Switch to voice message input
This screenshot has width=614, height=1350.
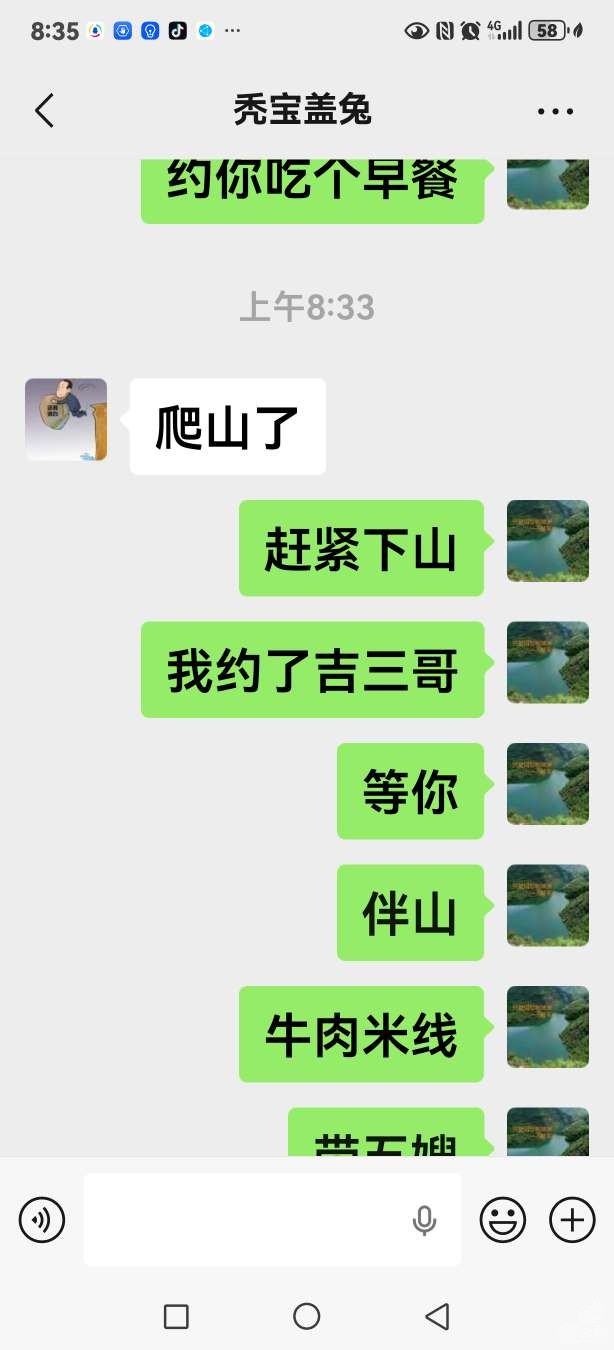[x=42, y=1220]
